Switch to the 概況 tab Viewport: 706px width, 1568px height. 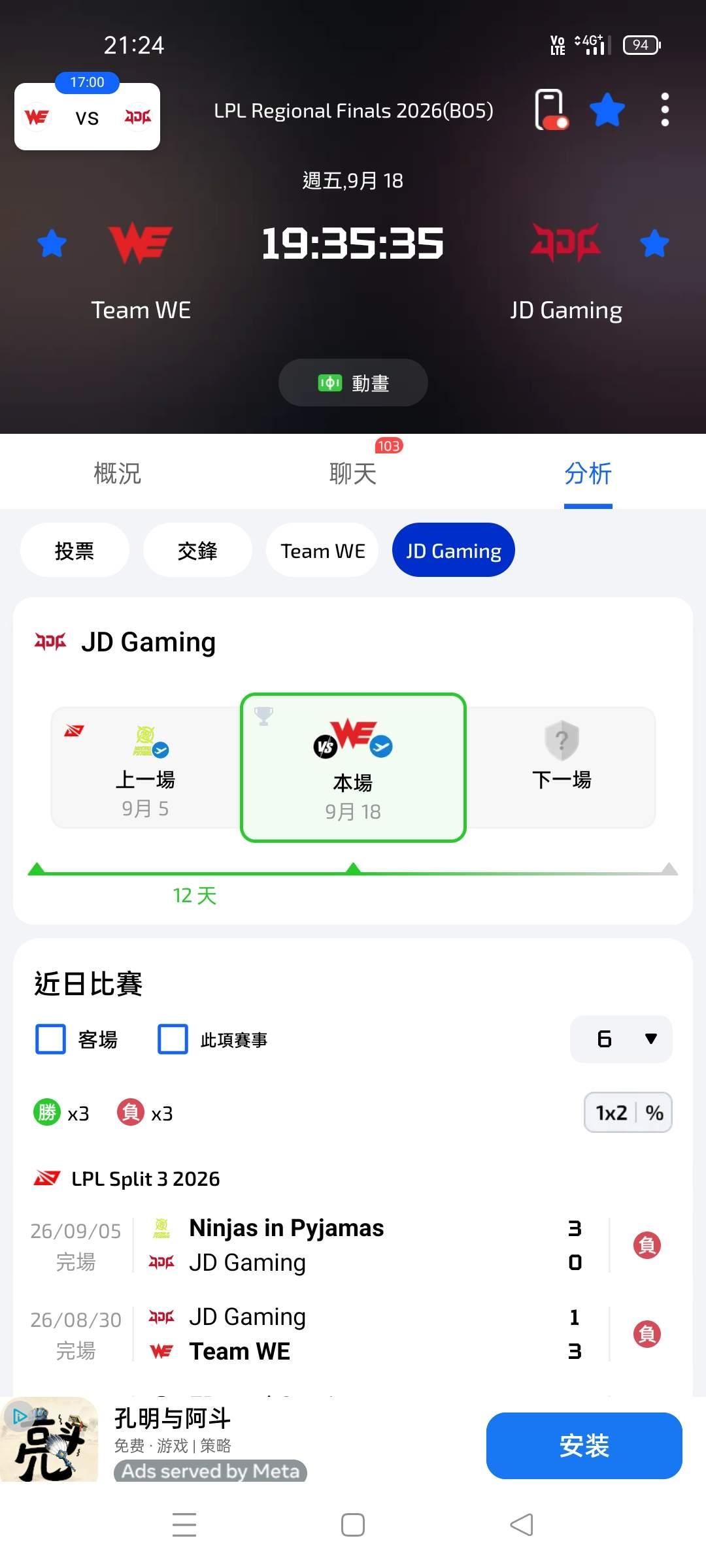click(118, 474)
